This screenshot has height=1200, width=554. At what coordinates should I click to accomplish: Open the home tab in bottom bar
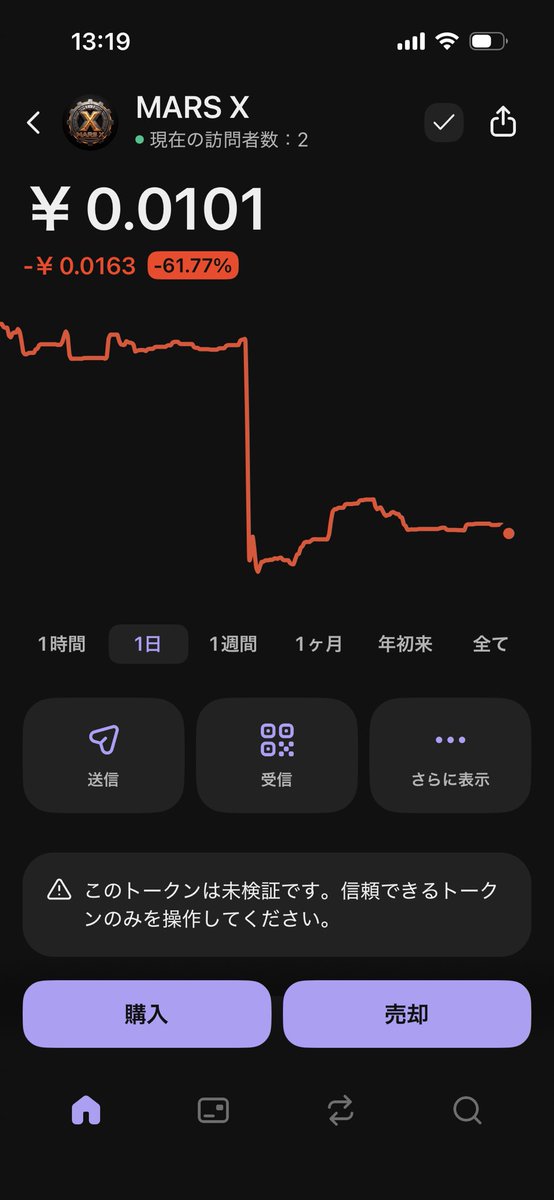(x=86, y=1110)
